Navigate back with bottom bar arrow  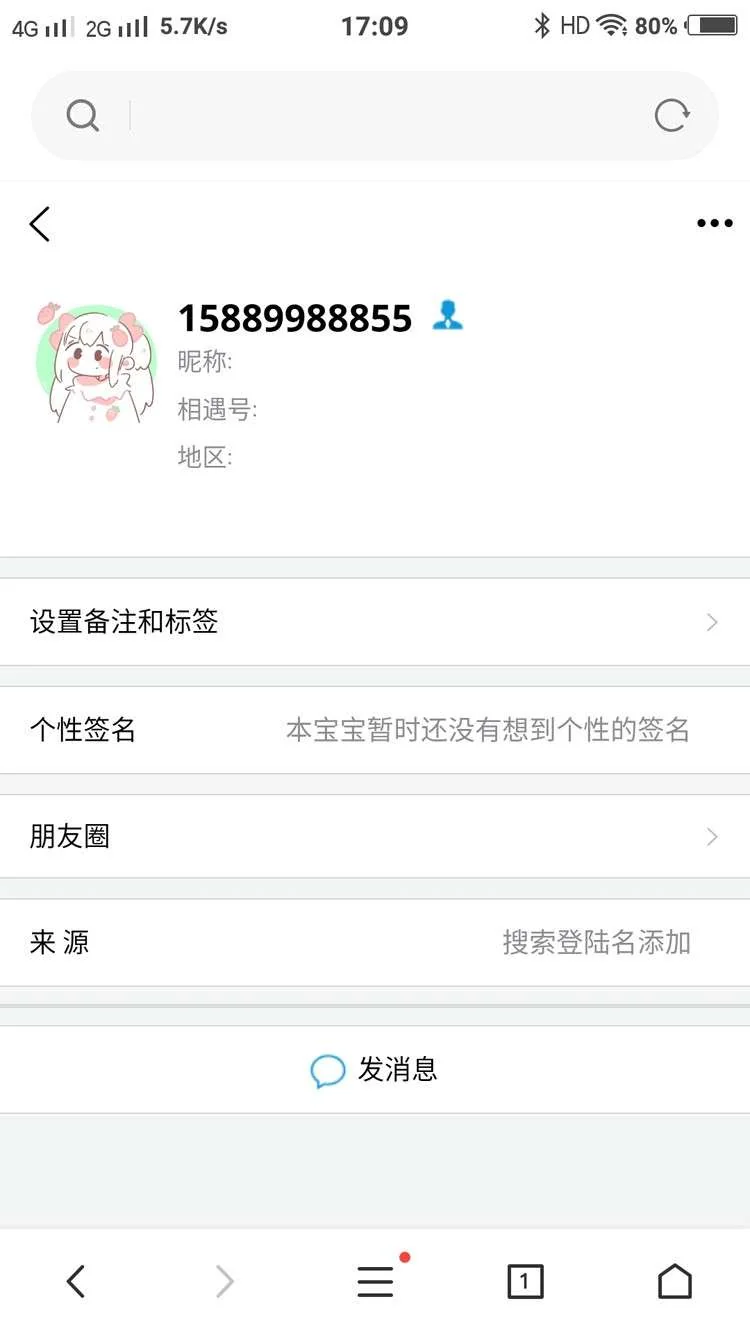coord(76,1281)
